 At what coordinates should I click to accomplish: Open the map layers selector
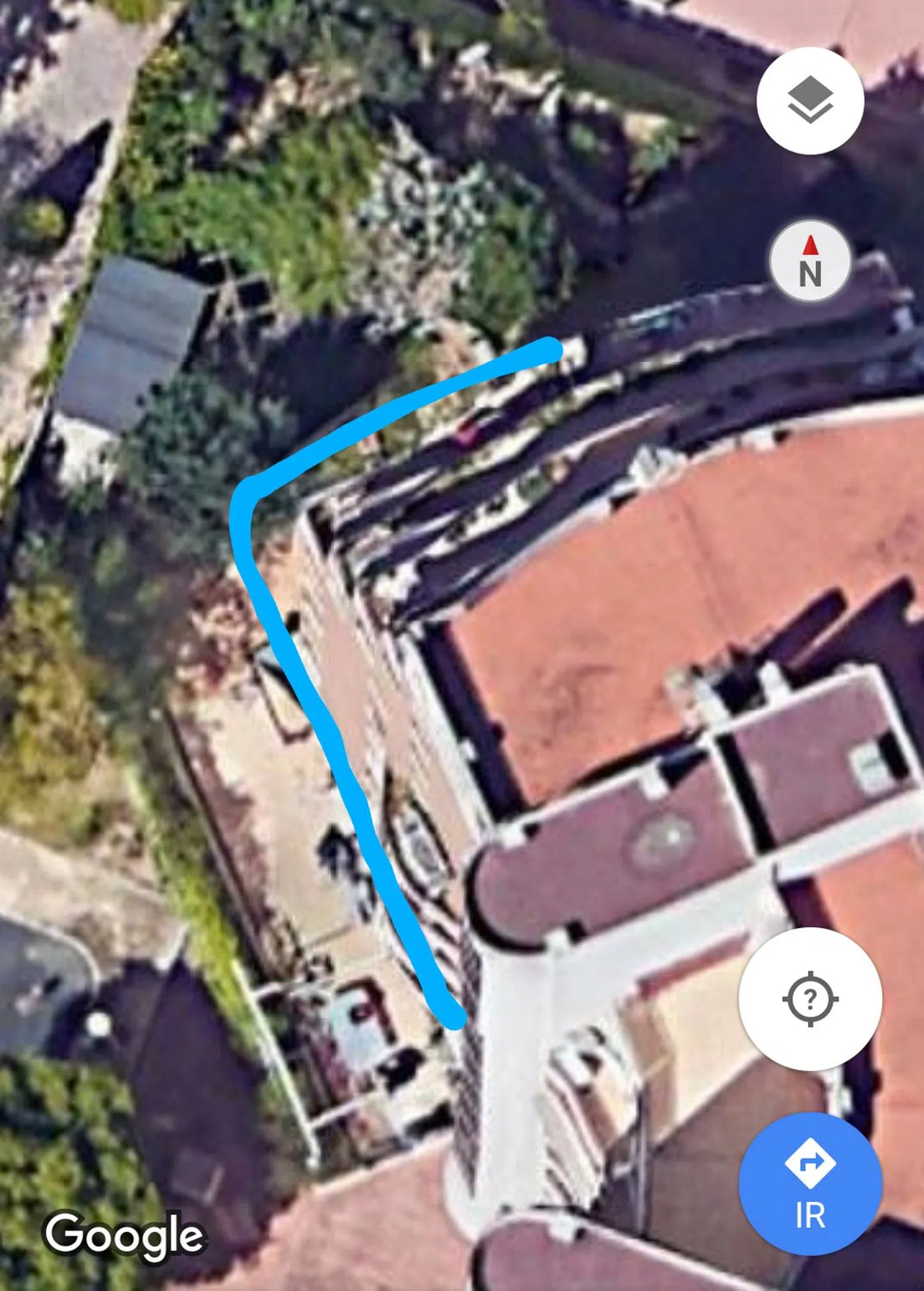click(x=810, y=100)
